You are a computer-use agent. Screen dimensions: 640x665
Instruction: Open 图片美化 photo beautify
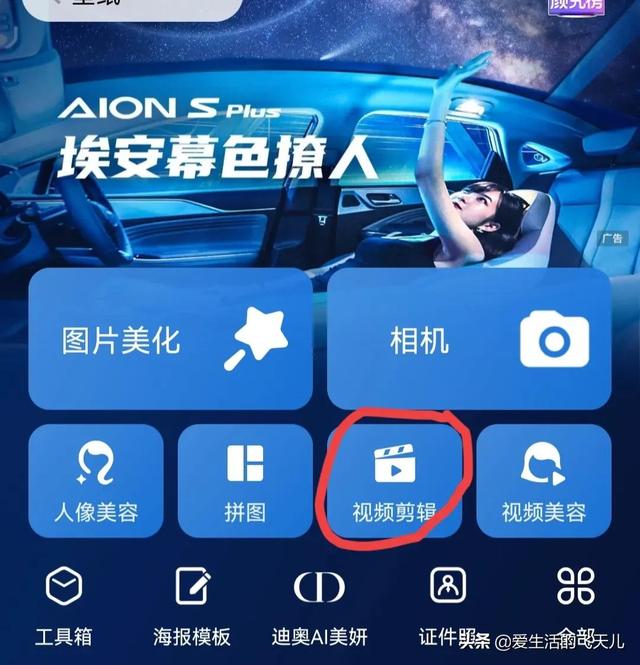tap(170, 338)
